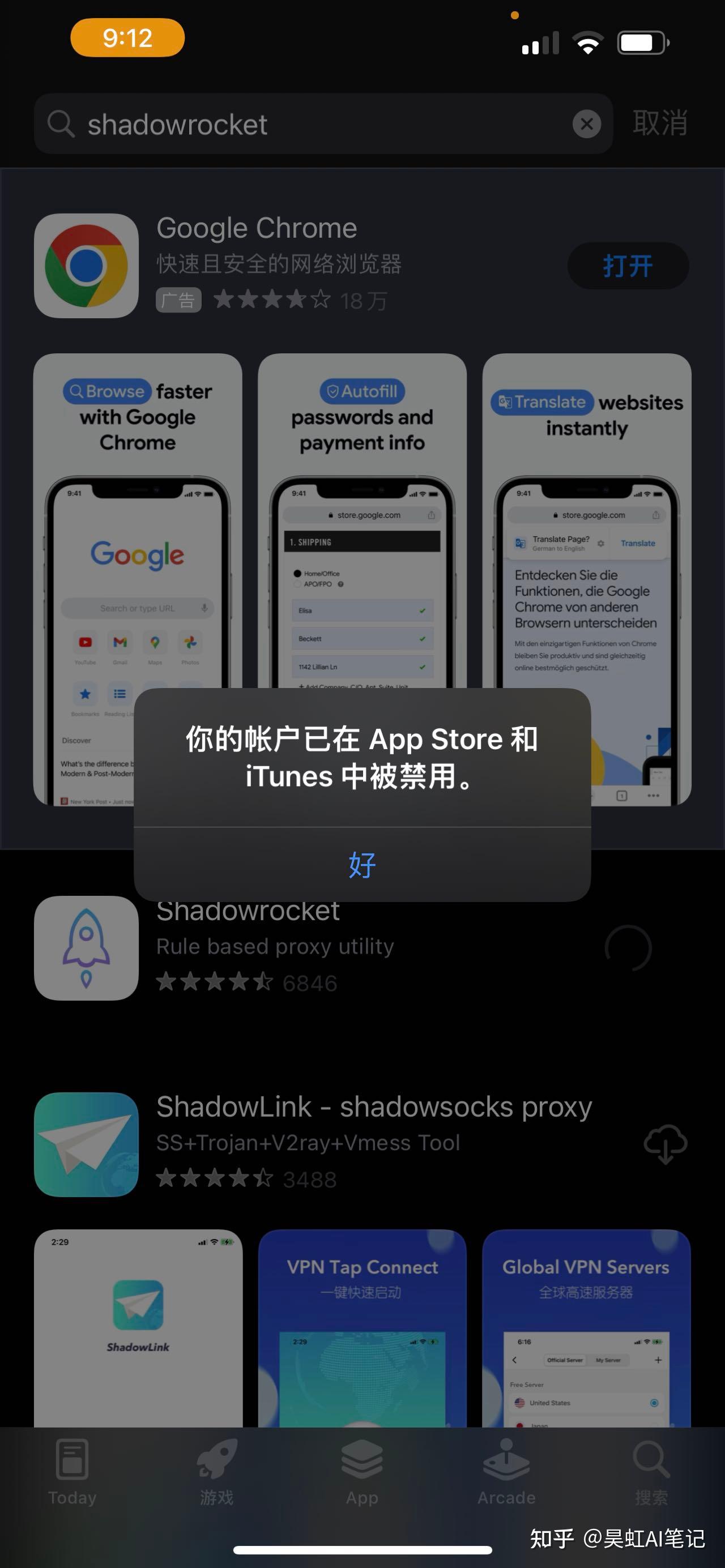Open Google Chrome with the 打开 button

(x=628, y=266)
